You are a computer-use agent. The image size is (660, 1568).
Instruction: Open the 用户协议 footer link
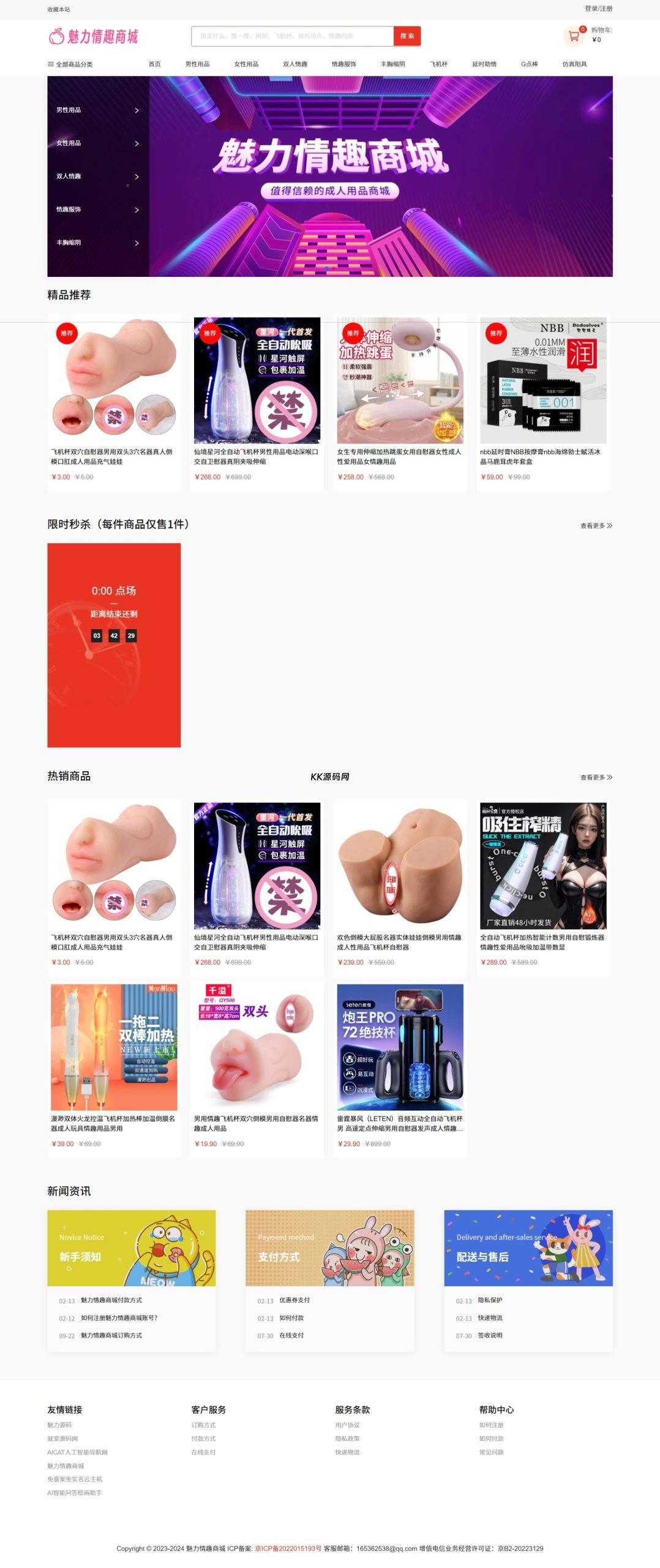[x=347, y=1425]
